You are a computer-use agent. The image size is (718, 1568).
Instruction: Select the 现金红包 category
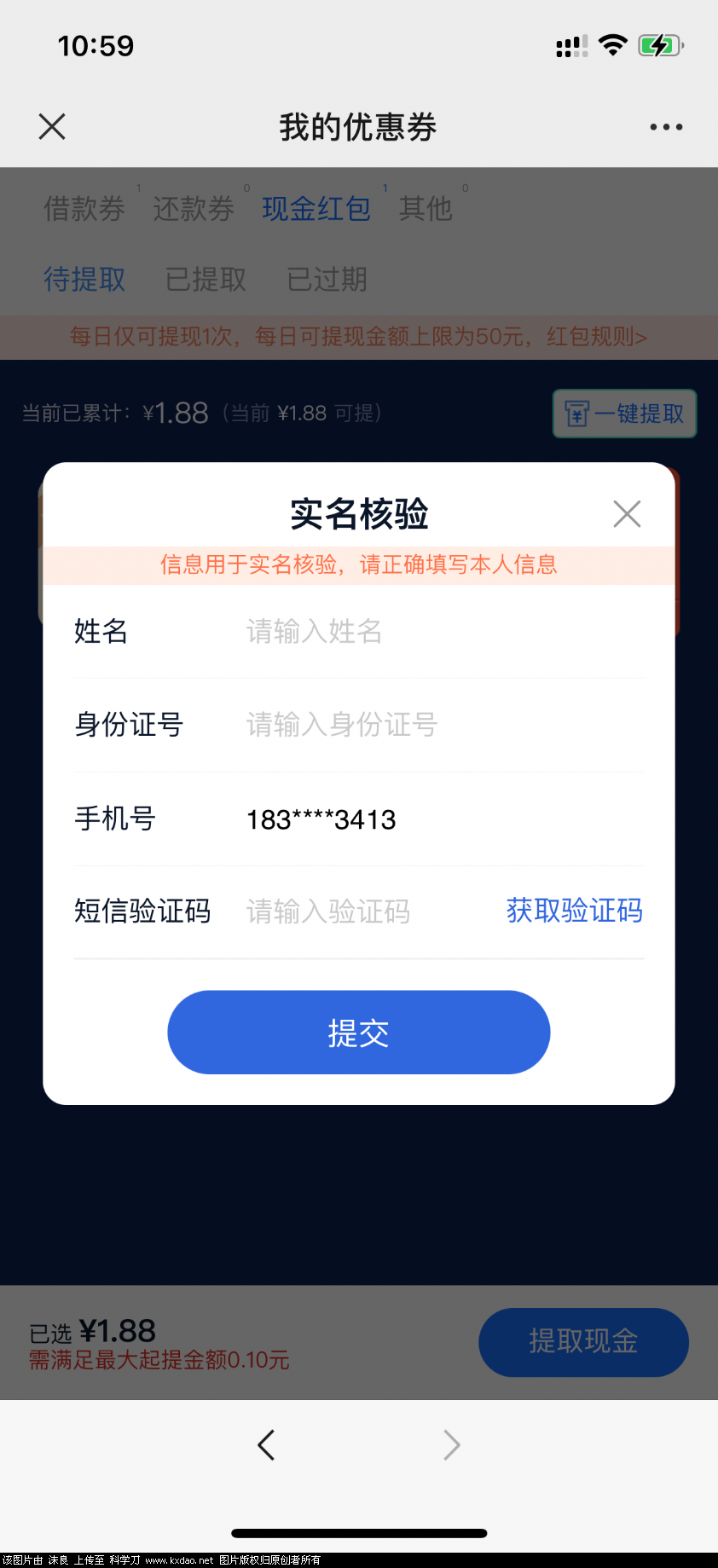[x=314, y=209]
